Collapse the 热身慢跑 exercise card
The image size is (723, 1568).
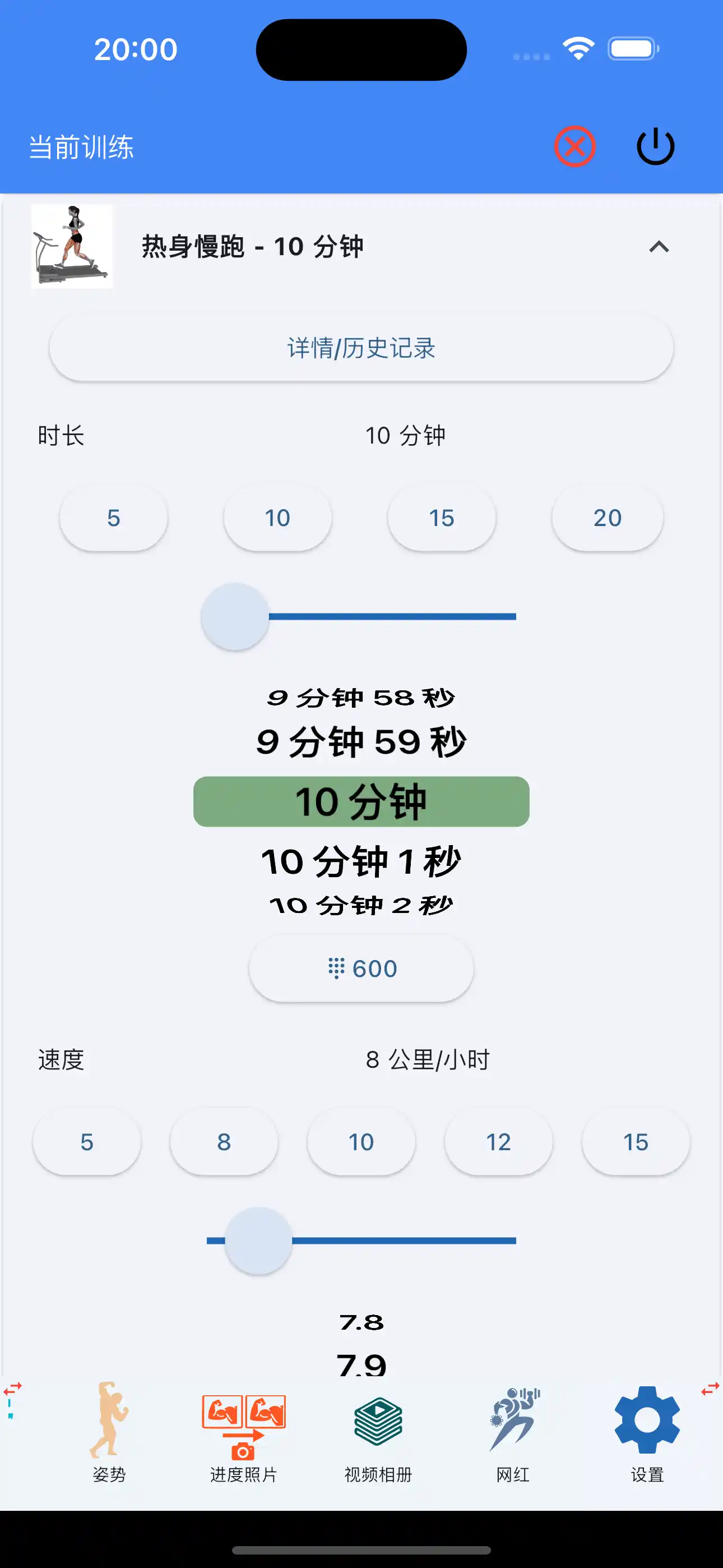[x=661, y=246]
